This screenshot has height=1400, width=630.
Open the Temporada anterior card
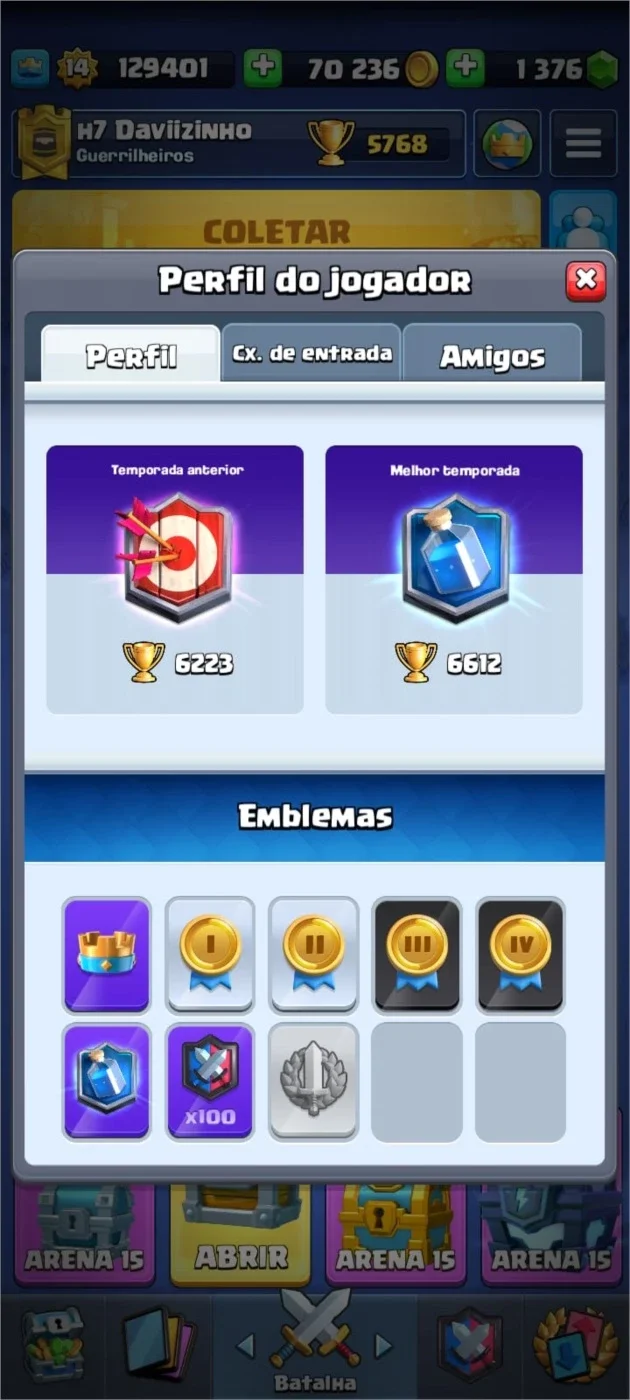point(175,580)
